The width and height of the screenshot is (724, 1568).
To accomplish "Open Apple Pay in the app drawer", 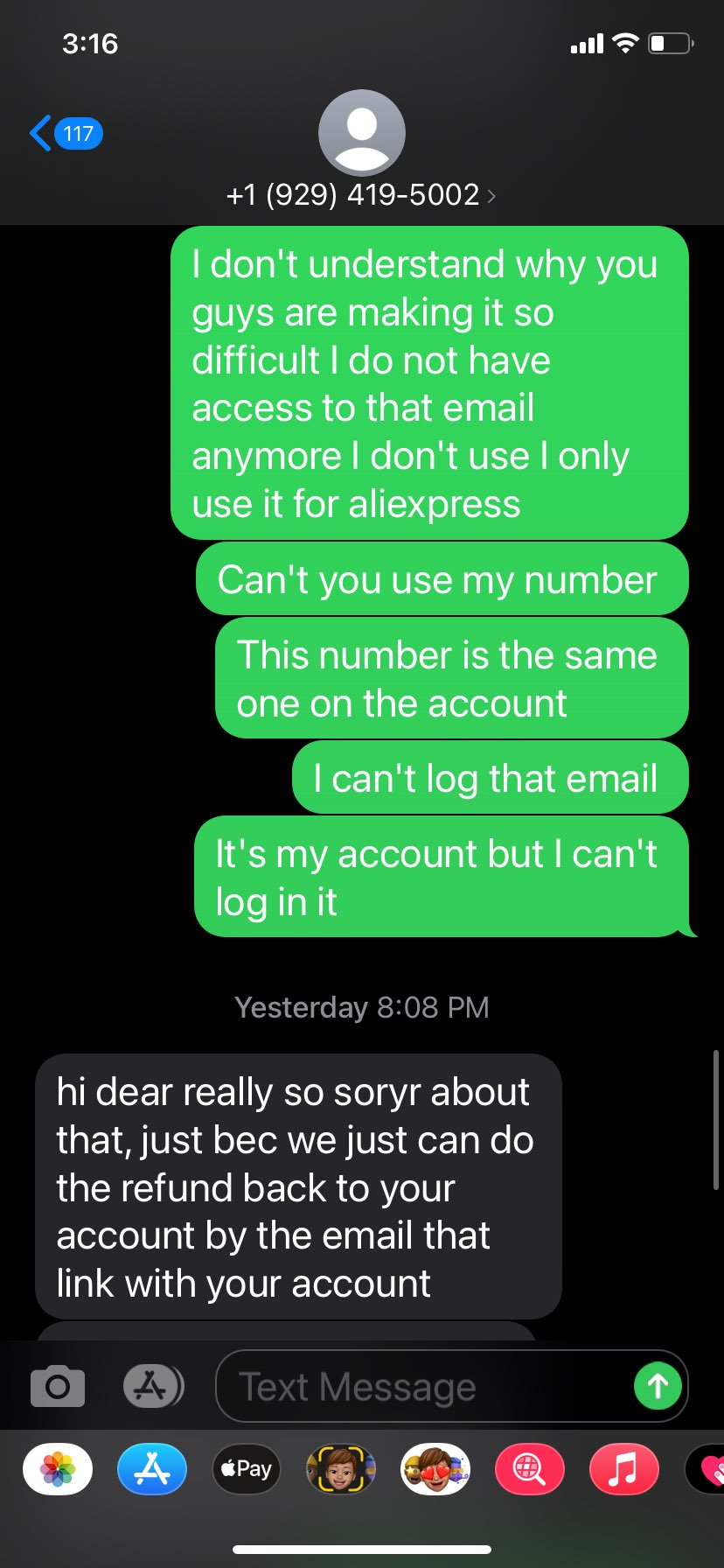I will [247, 1469].
